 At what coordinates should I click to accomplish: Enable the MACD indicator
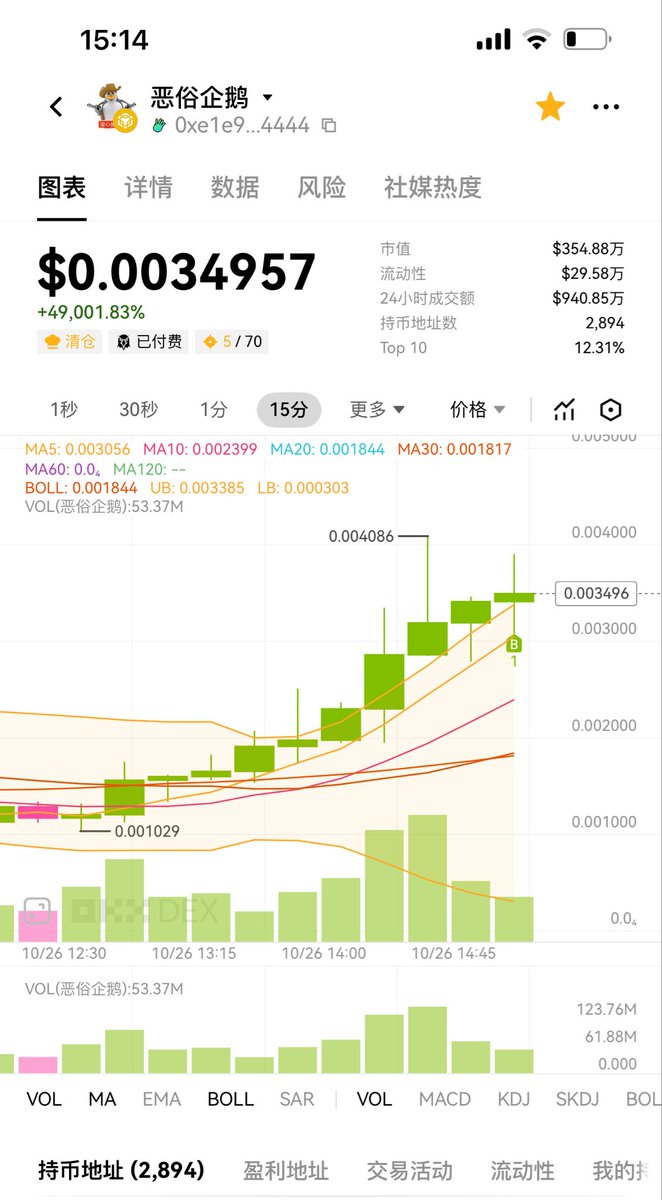pos(444,1099)
